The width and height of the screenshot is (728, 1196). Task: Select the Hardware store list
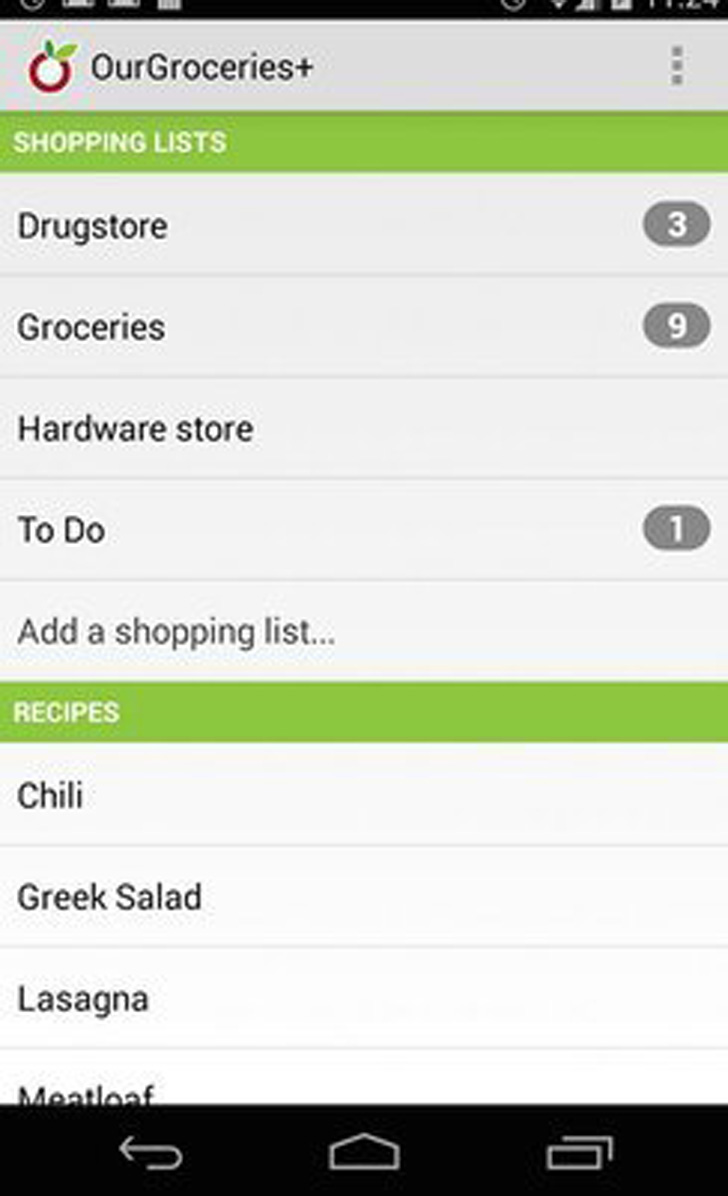click(x=364, y=428)
